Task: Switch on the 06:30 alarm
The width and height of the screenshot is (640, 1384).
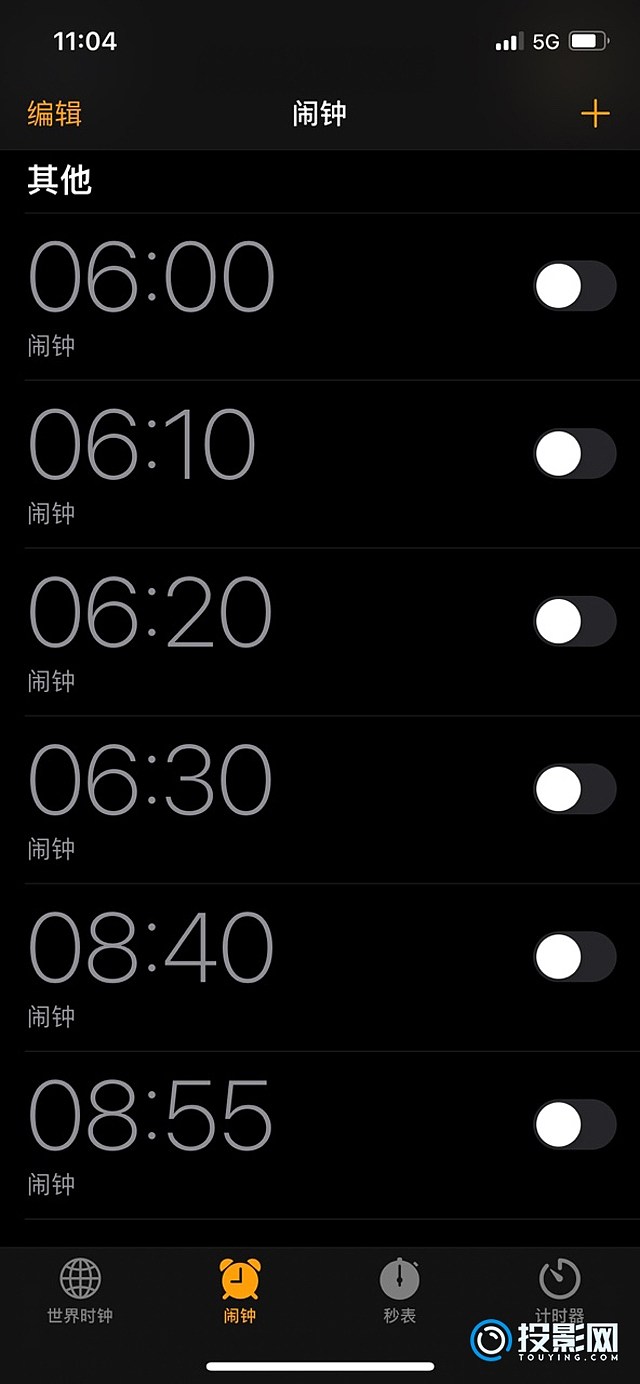Action: pos(574,790)
